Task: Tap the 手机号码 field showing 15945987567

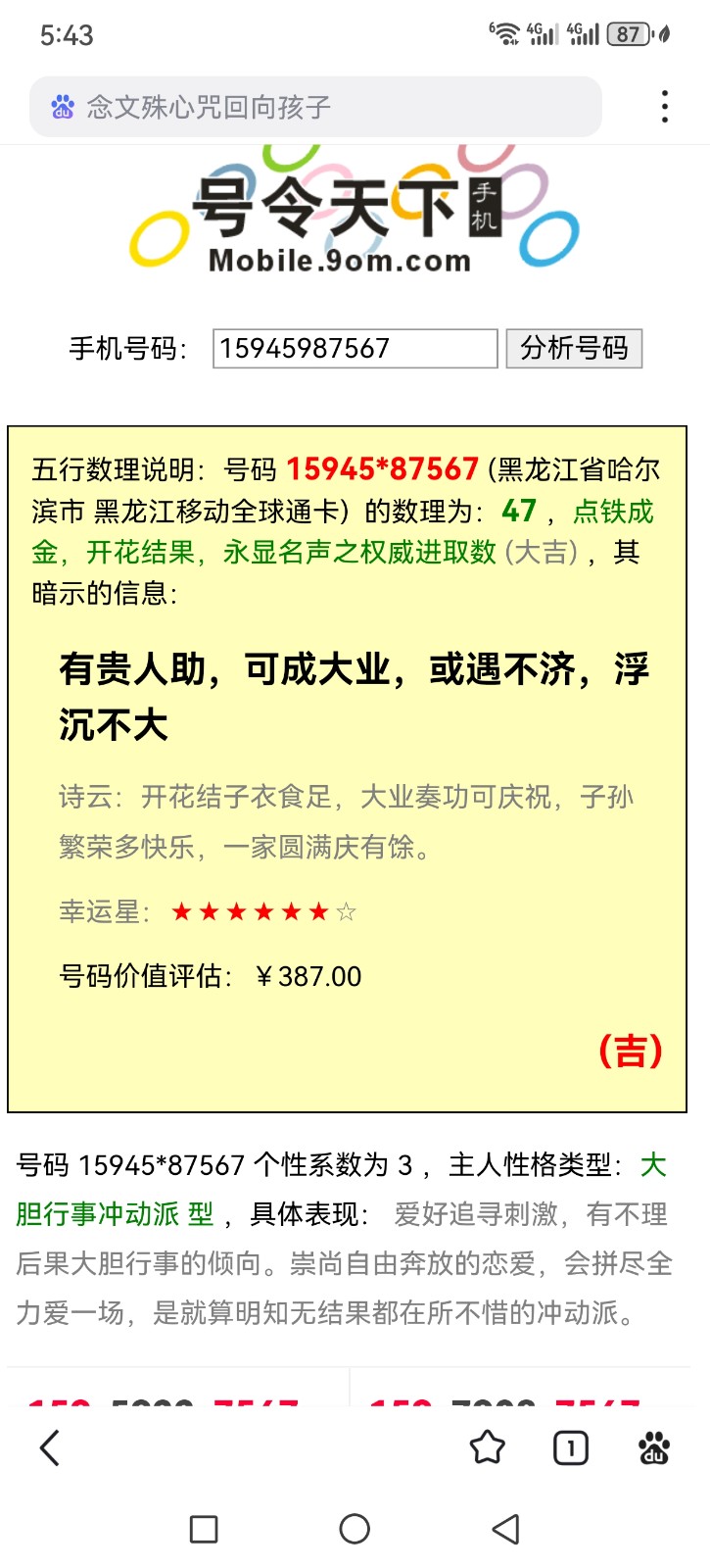Action: tap(355, 349)
